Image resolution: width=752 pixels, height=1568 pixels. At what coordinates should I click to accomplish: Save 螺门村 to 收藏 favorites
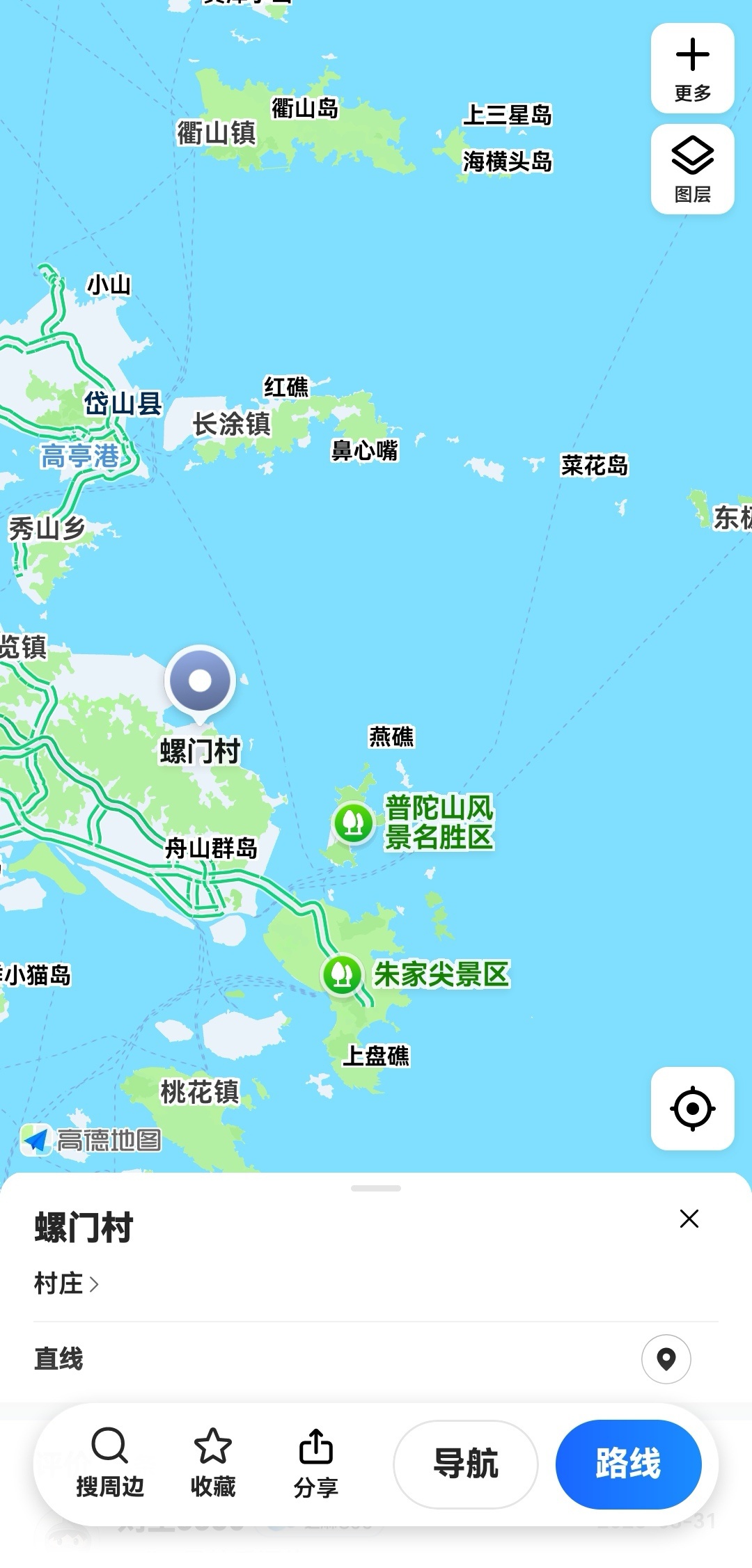coord(213,1463)
